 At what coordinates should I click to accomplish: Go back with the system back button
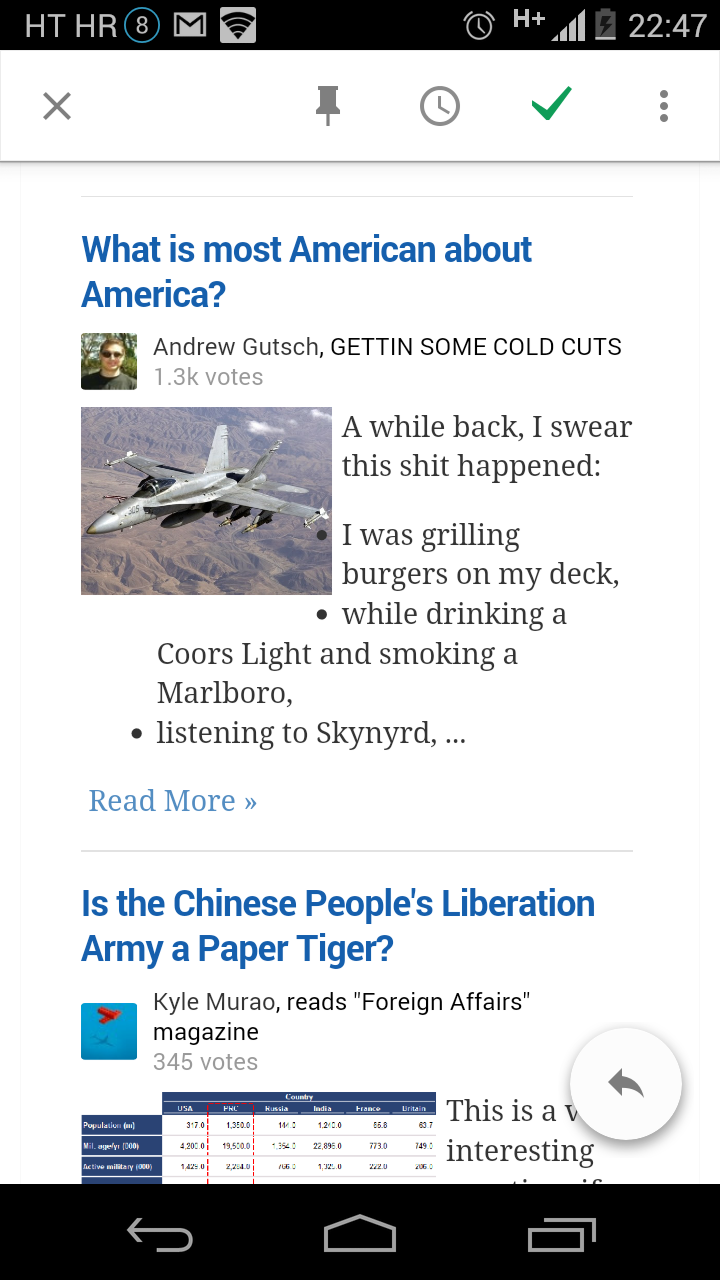(x=160, y=1234)
